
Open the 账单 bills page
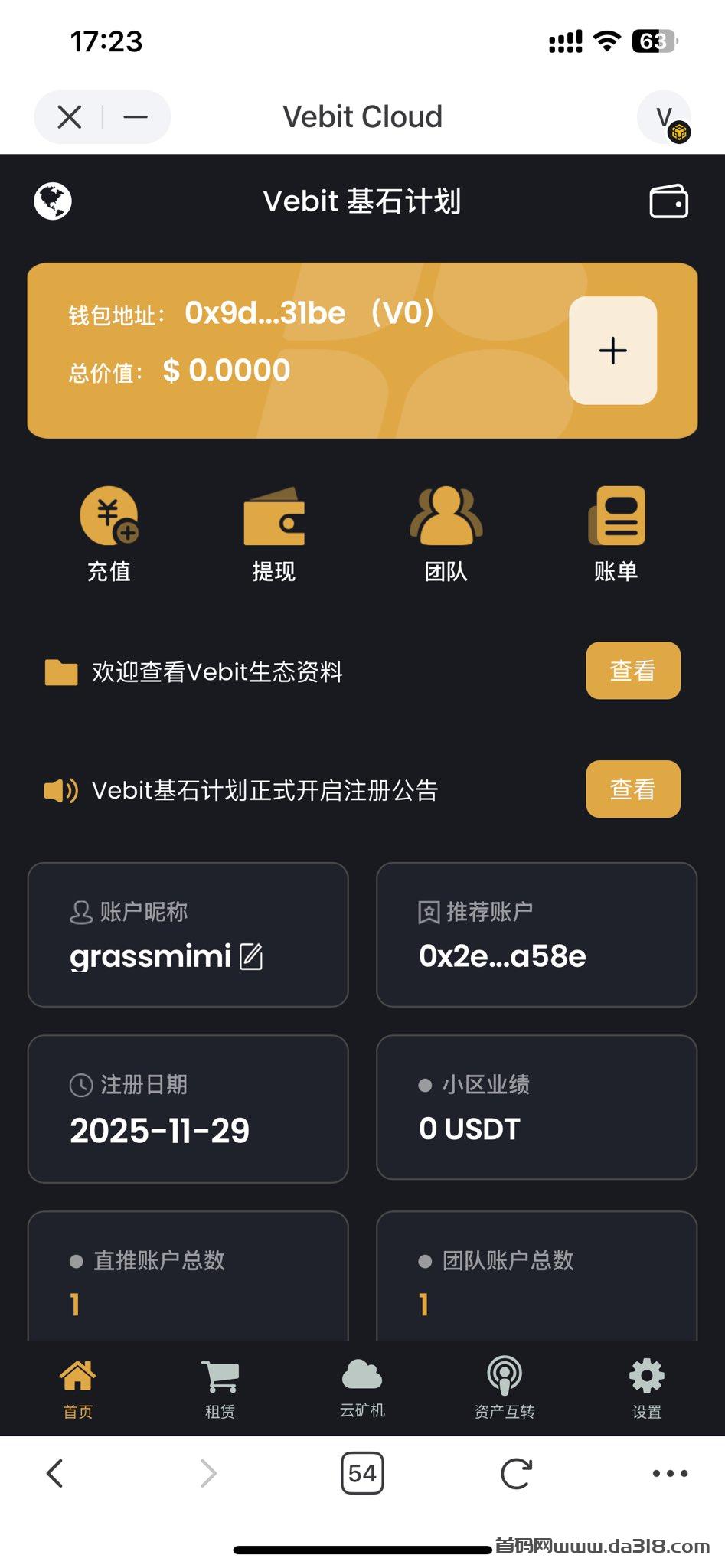(616, 534)
